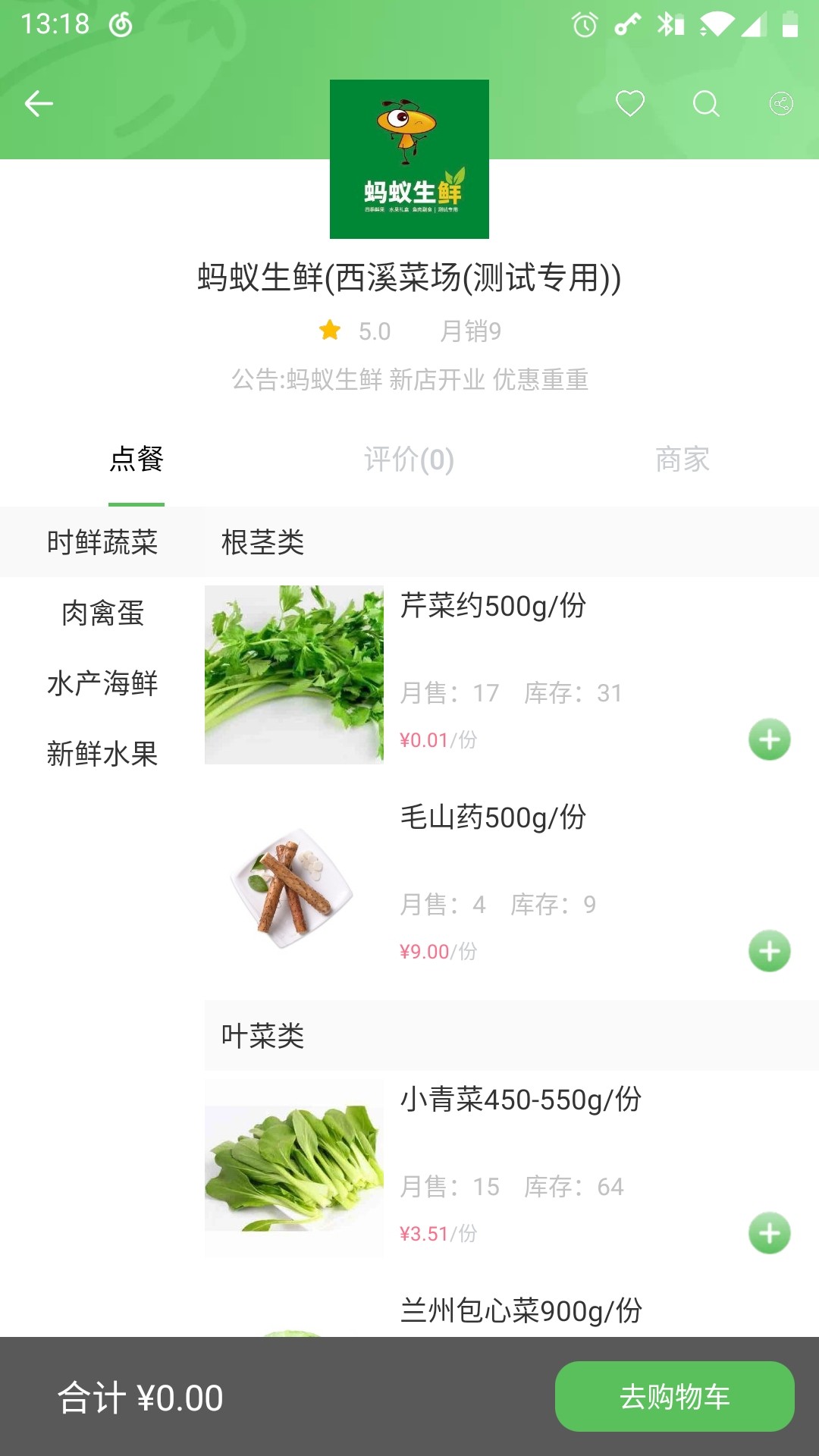Open search using the magnifier icon
The height and width of the screenshot is (1456, 819).
706,104
